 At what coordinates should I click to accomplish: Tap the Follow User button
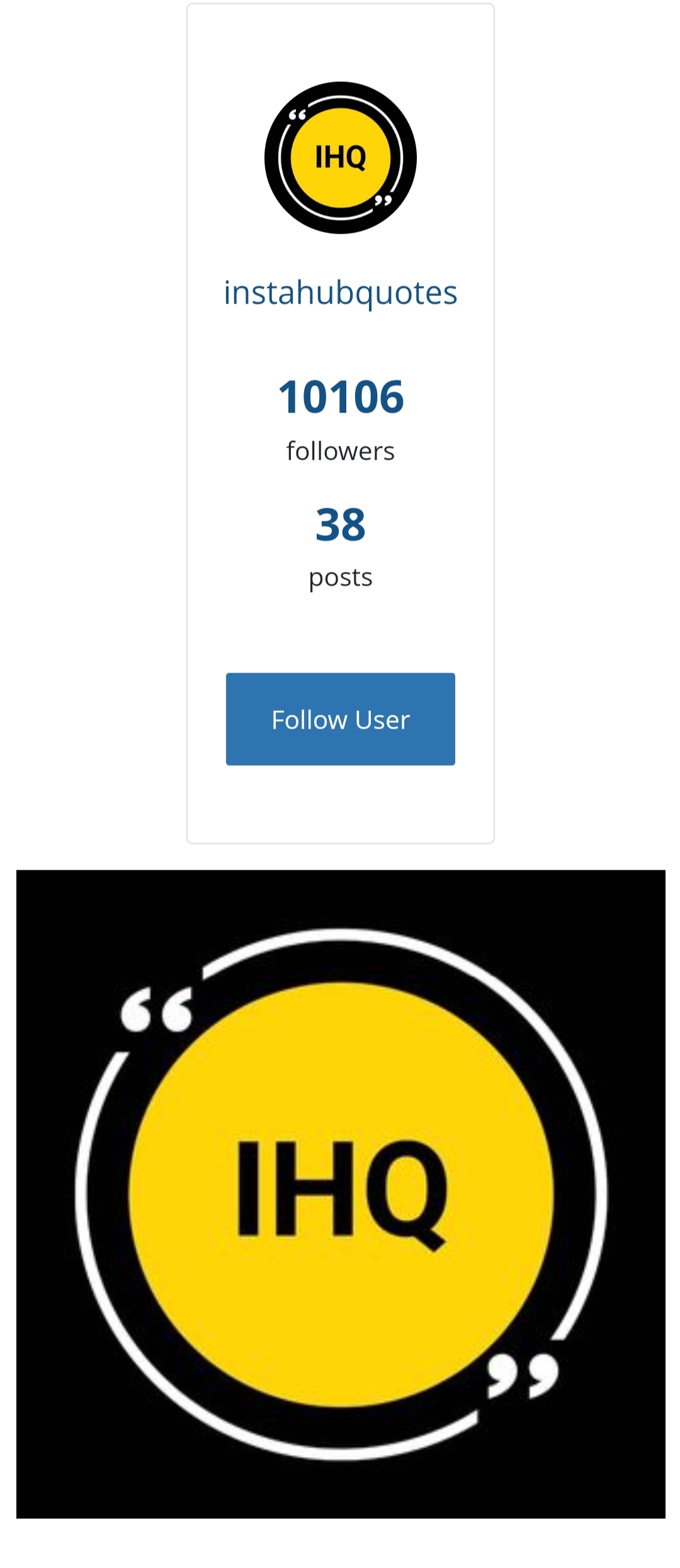point(340,719)
